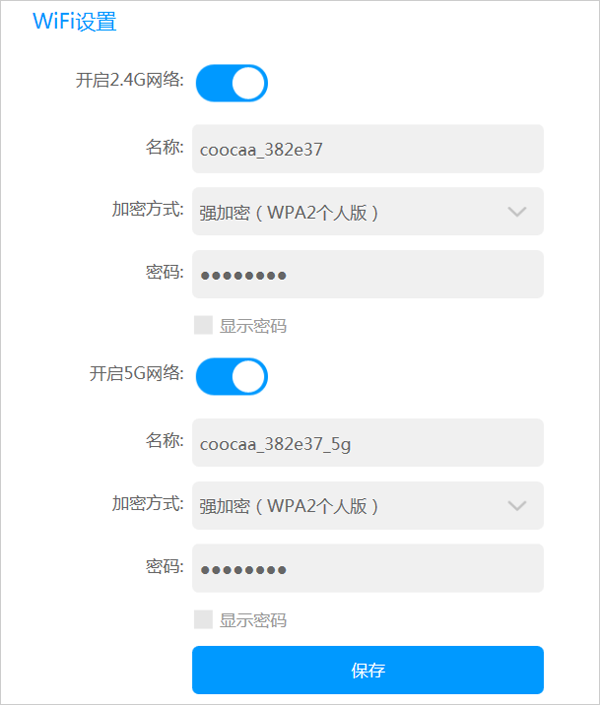The width and height of the screenshot is (600, 705).
Task: Tap the 5G password field
Action: (367, 568)
